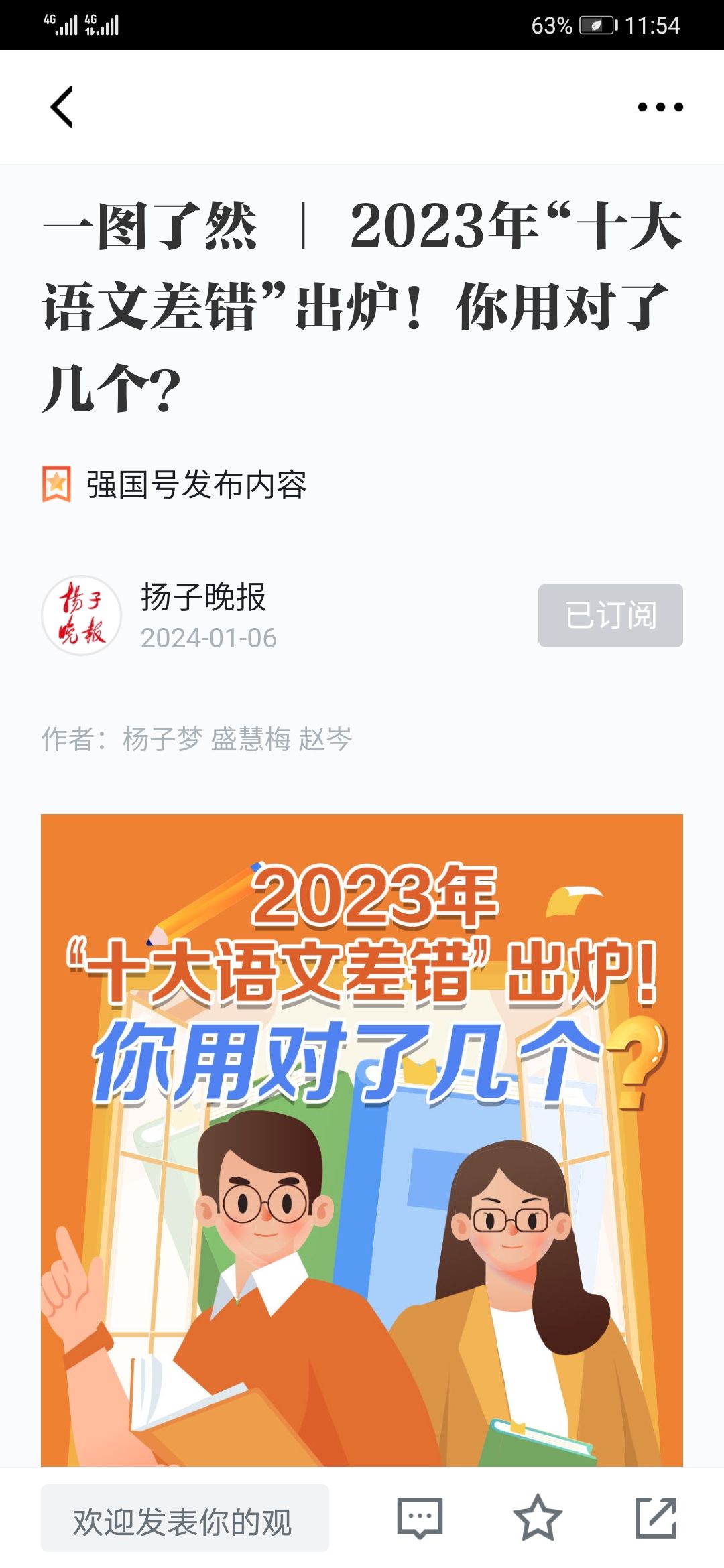This screenshot has width=724, height=1568.
Task: Share the article using the share icon
Action: pyautogui.click(x=656, y=1518)
